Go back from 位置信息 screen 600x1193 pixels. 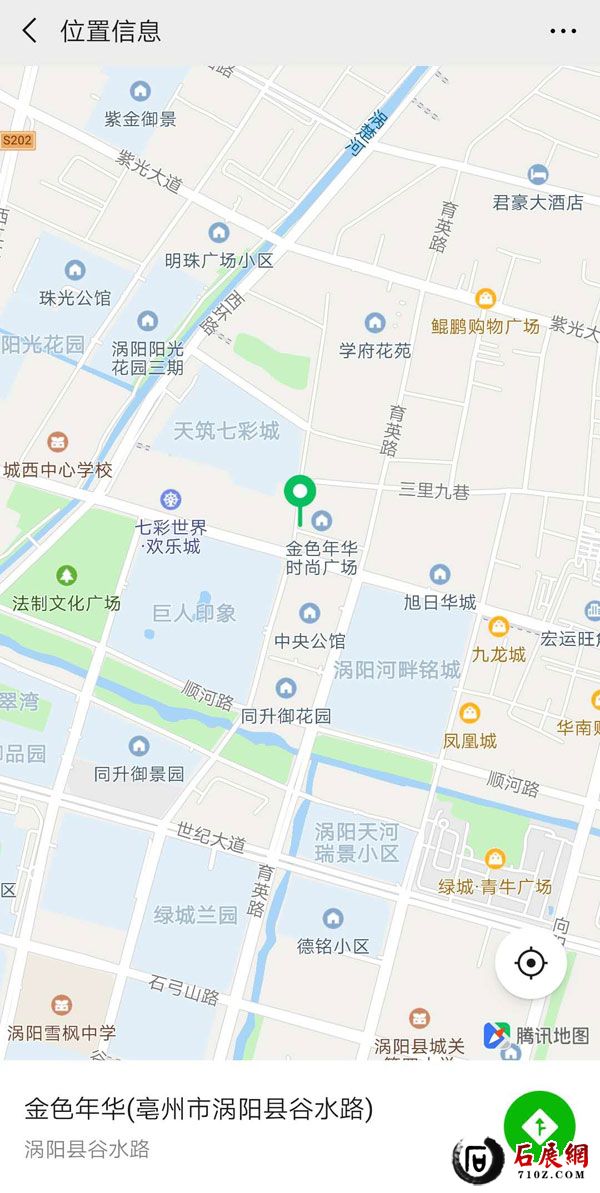click(x=30, y=31)
